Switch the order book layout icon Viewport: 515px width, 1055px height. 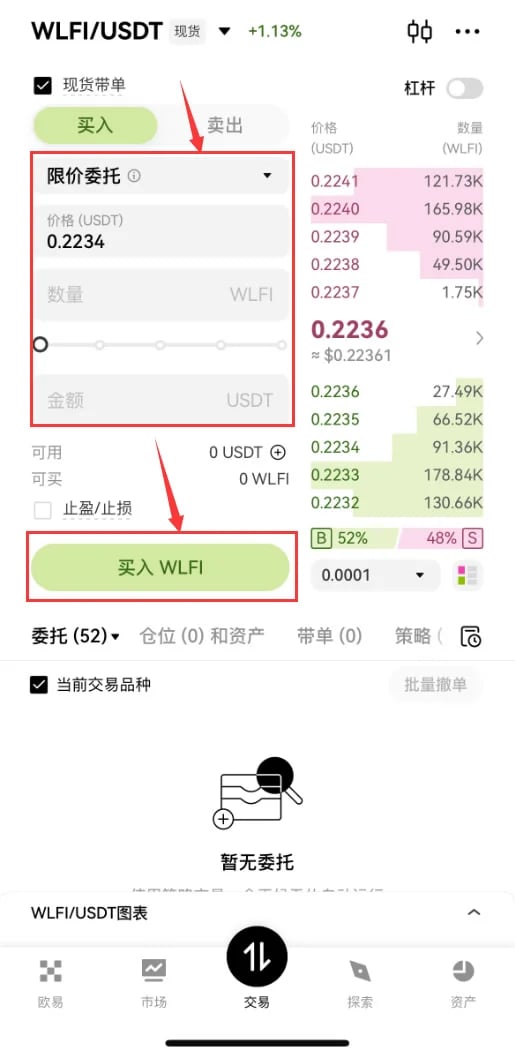(467, 575)
